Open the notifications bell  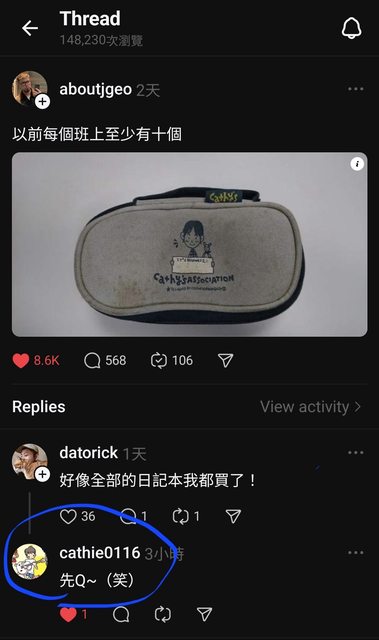coord(351,28)
